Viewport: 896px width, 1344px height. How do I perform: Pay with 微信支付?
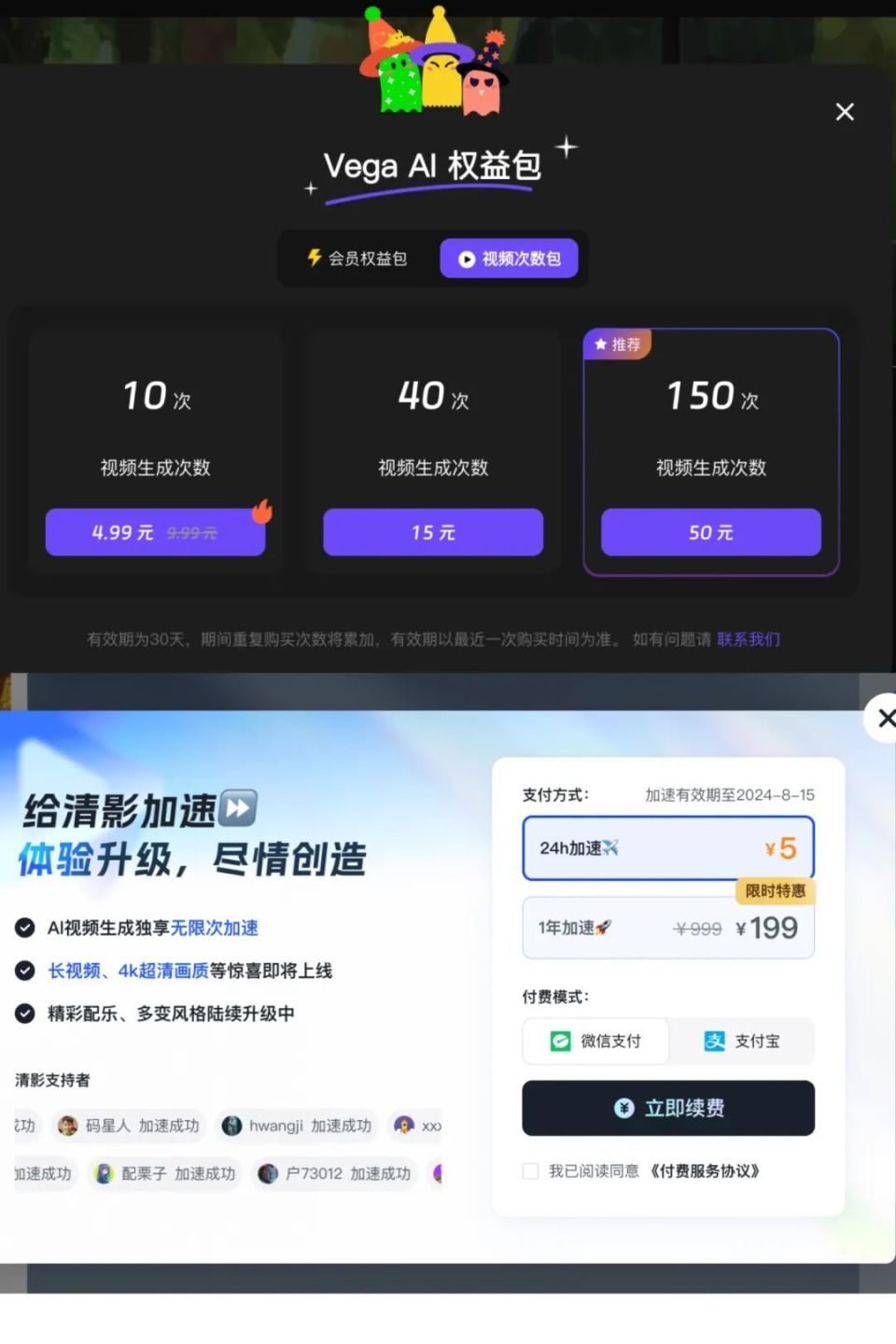(595, 1041)
